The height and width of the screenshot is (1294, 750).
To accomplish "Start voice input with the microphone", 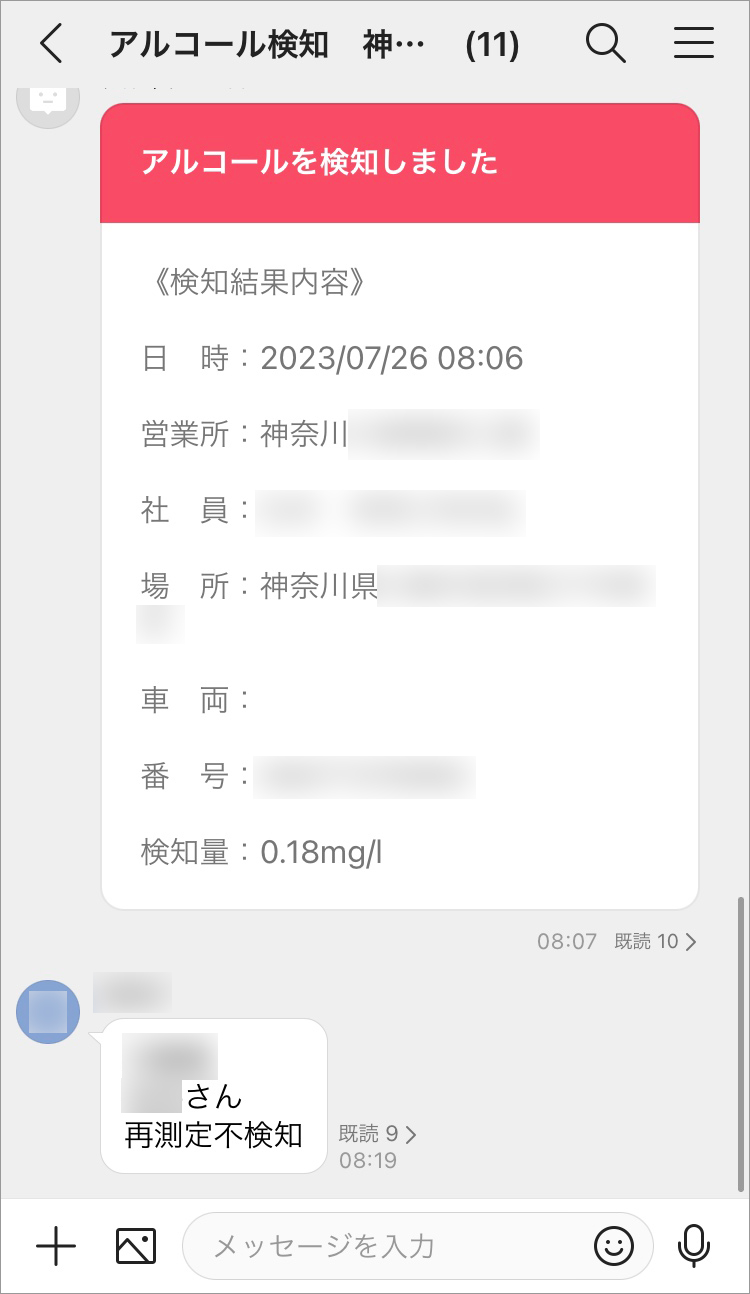I will 693,1246.
